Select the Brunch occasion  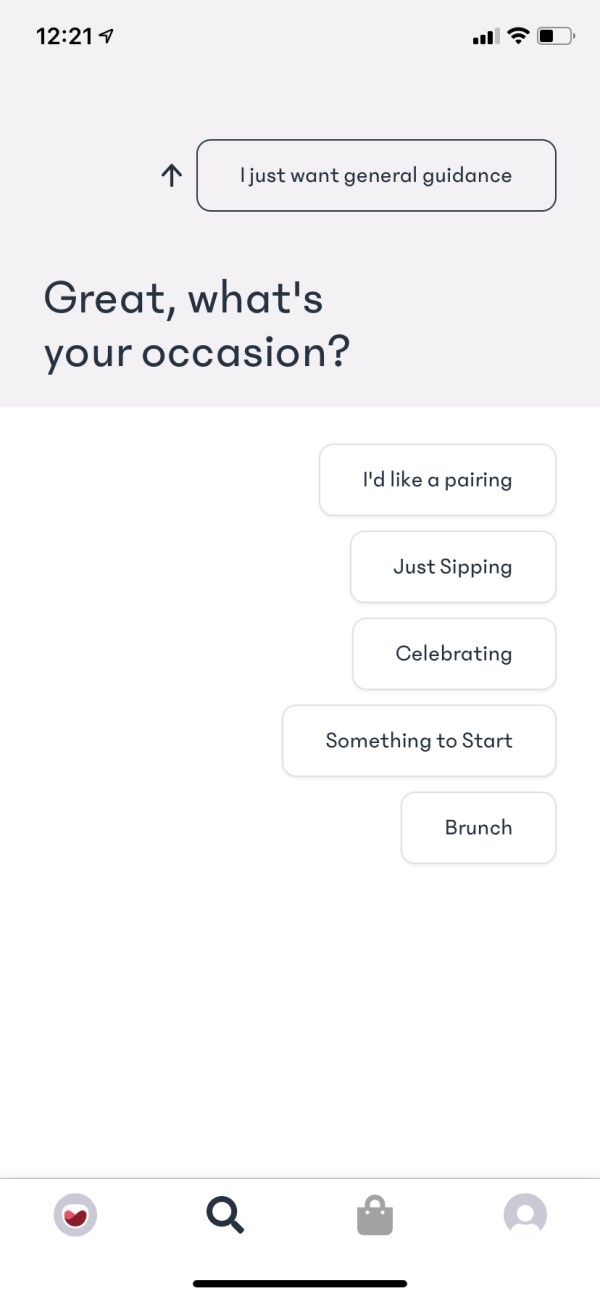tap(478, 828)
